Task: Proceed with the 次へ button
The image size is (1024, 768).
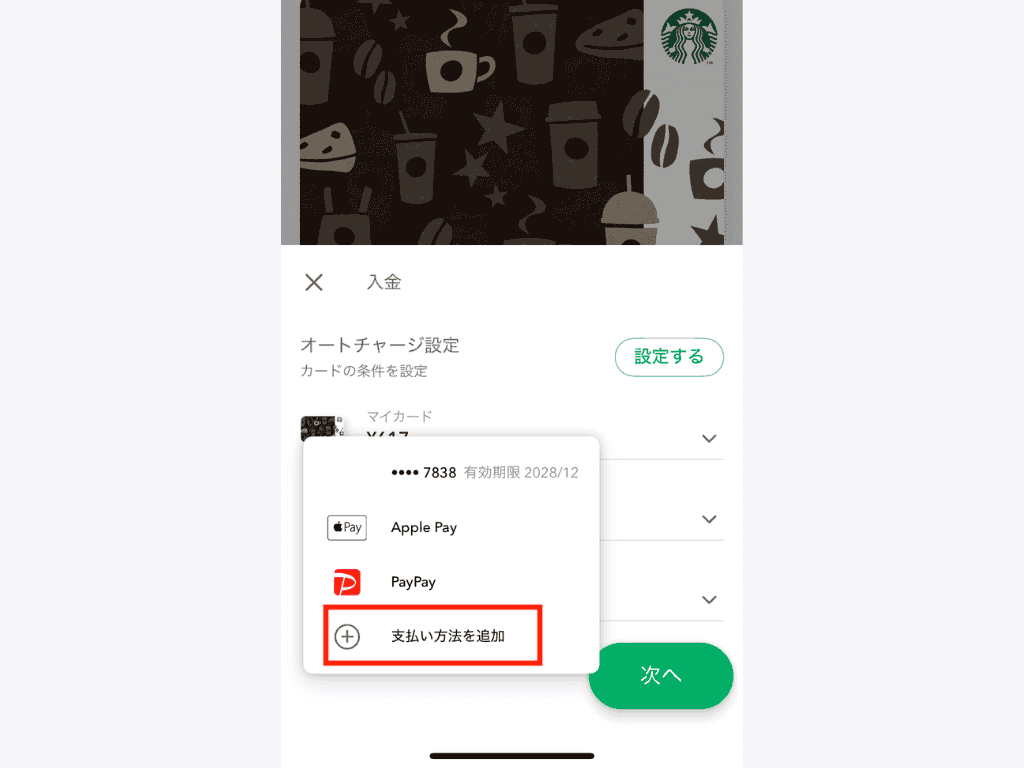Action: pos(660,676)
